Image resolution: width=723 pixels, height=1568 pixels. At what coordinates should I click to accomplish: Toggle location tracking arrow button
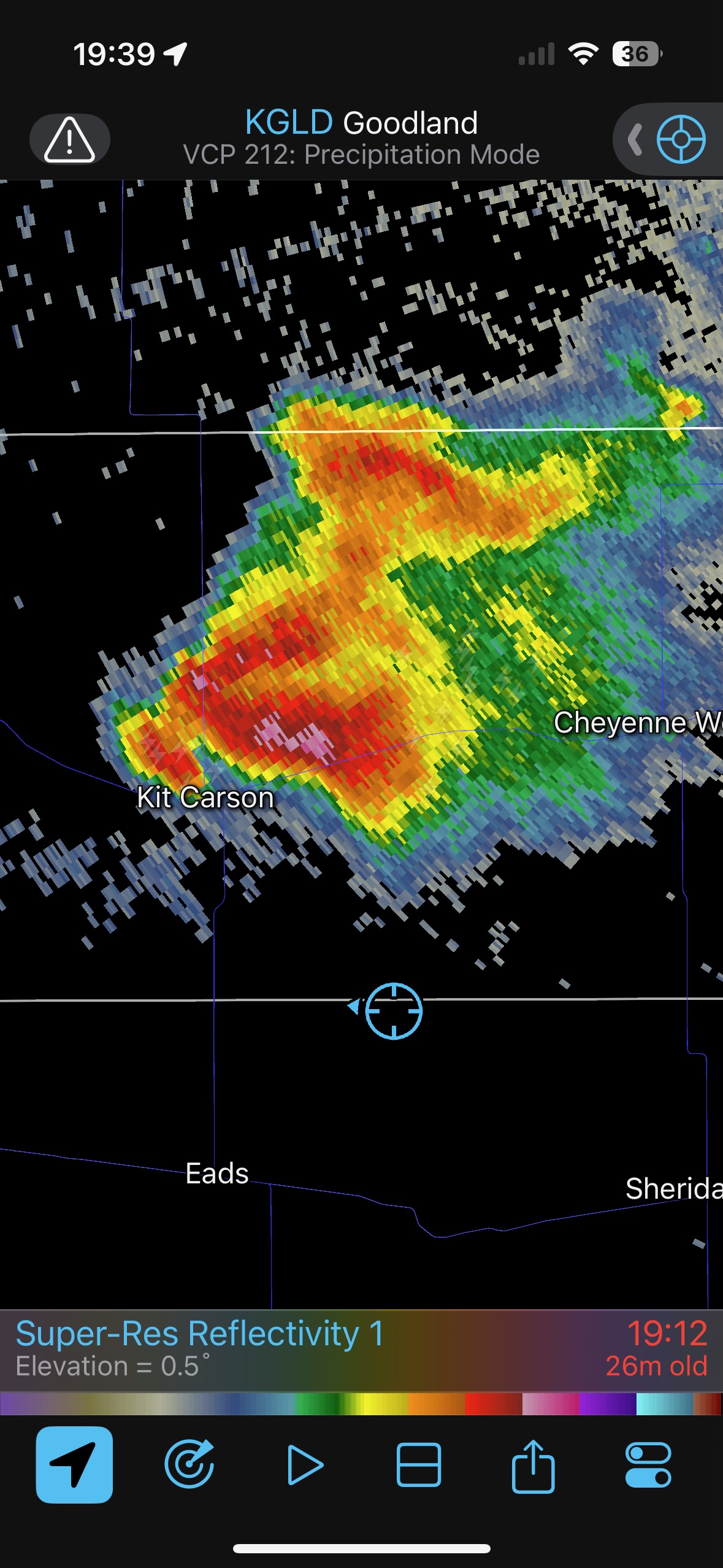[x=74, y=1465]
